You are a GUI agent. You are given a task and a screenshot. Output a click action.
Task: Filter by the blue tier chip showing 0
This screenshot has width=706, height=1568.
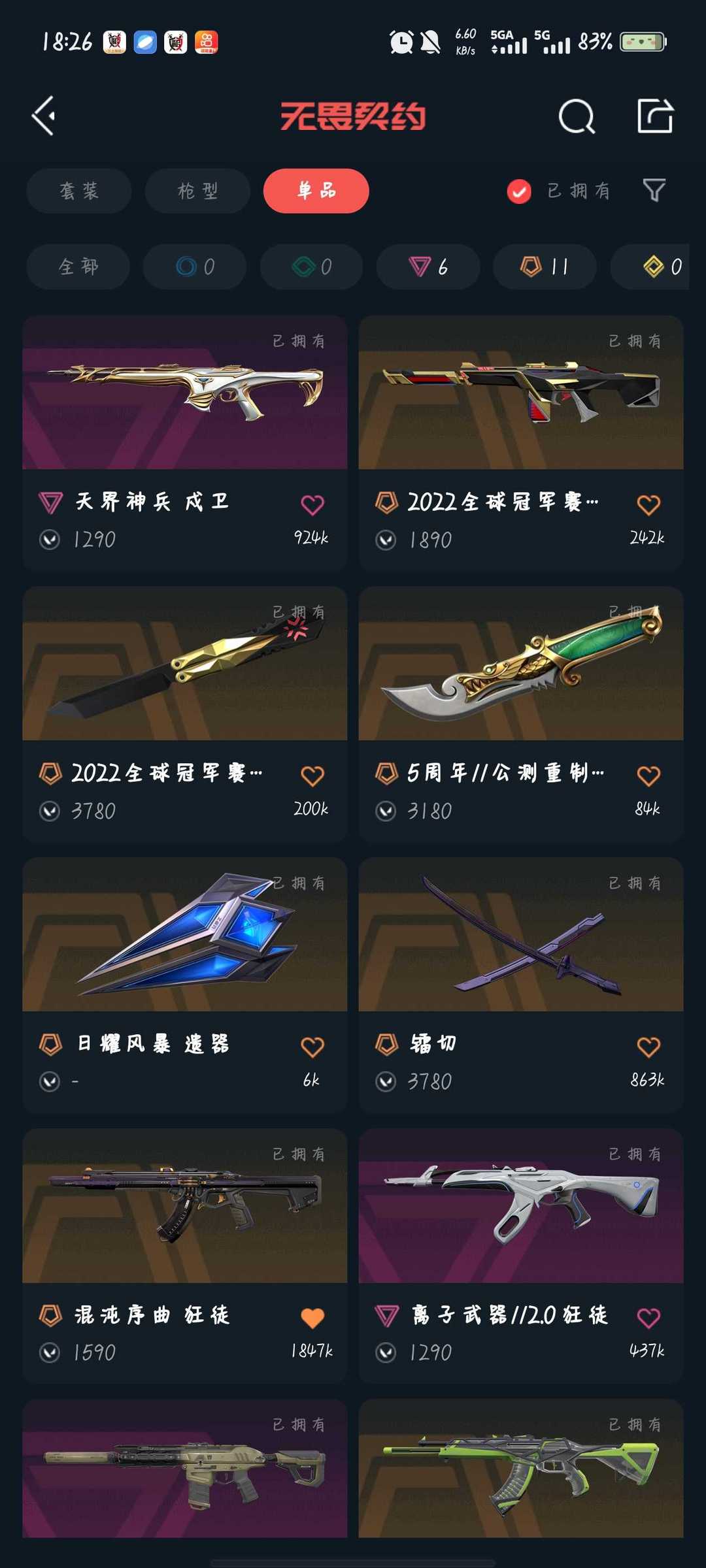195,267
